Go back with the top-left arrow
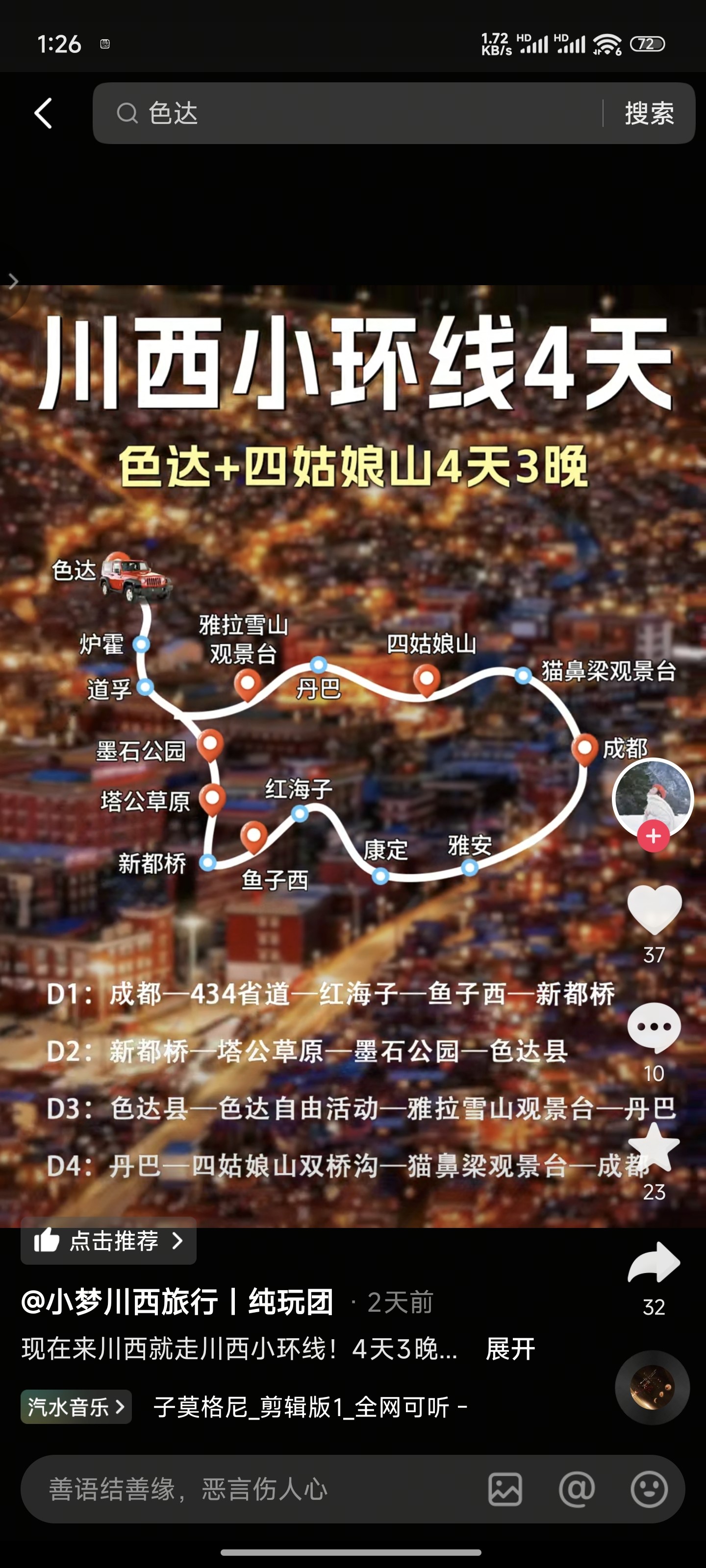 click(43, 113)
